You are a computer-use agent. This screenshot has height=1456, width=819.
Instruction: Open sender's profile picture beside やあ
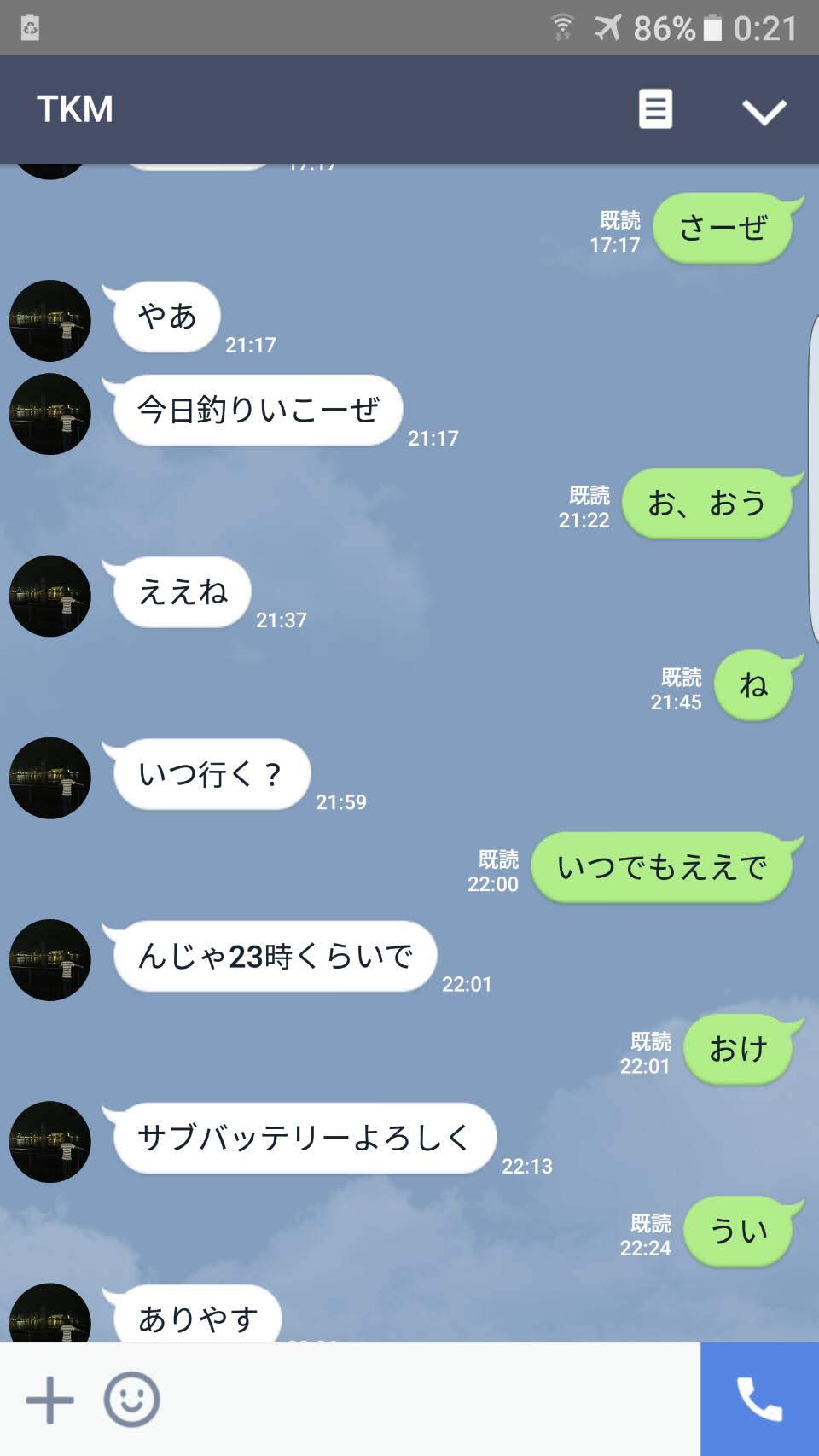tap(49, 321)
